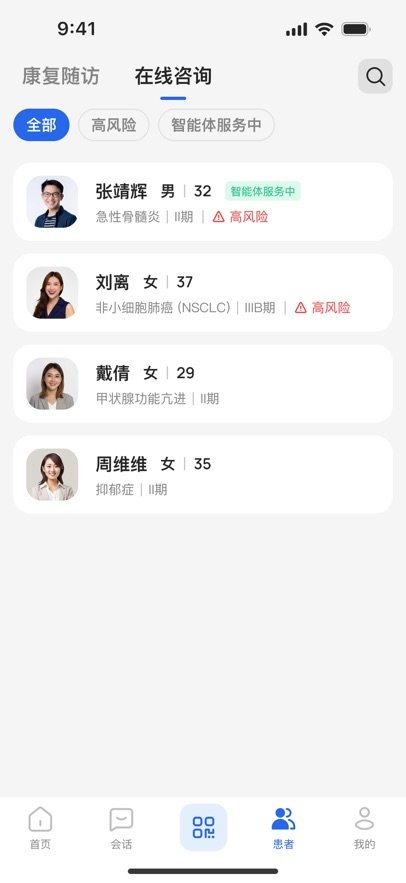Image resolution: width=406 pixels, height=883 pixels.
Task: Select the 全部 filter chip
Action: pos(41,125)
